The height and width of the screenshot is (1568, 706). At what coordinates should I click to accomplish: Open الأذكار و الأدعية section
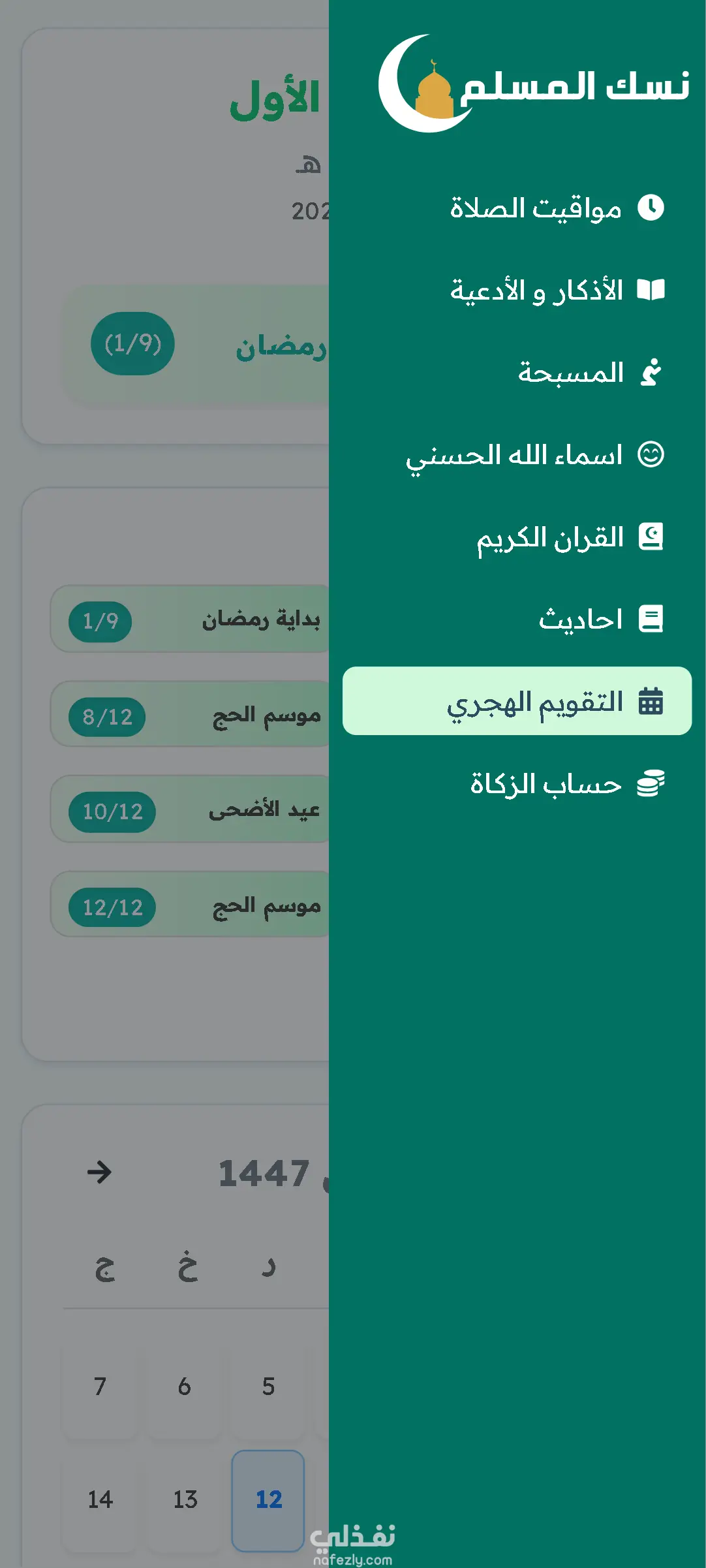point(536,290)
